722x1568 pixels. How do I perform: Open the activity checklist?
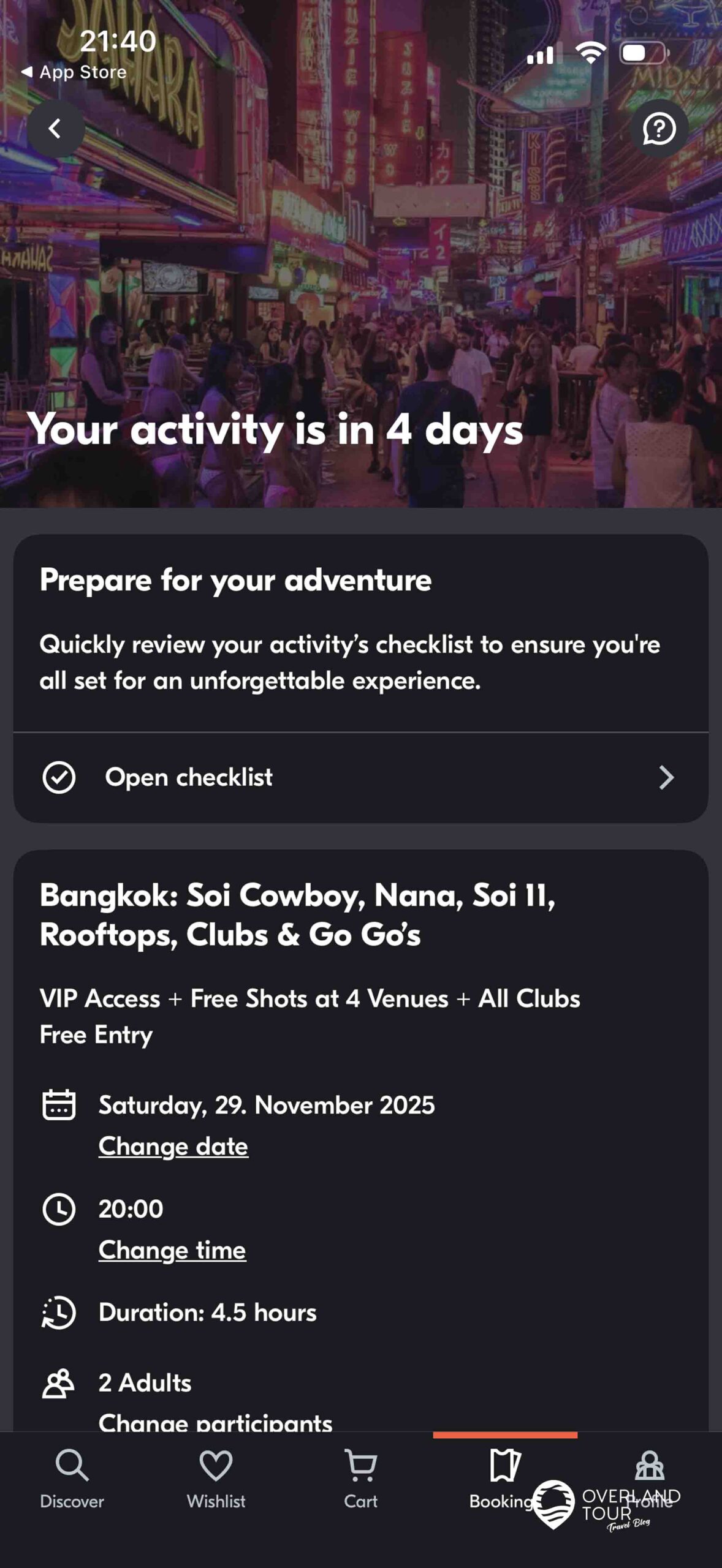pos(360,777)
